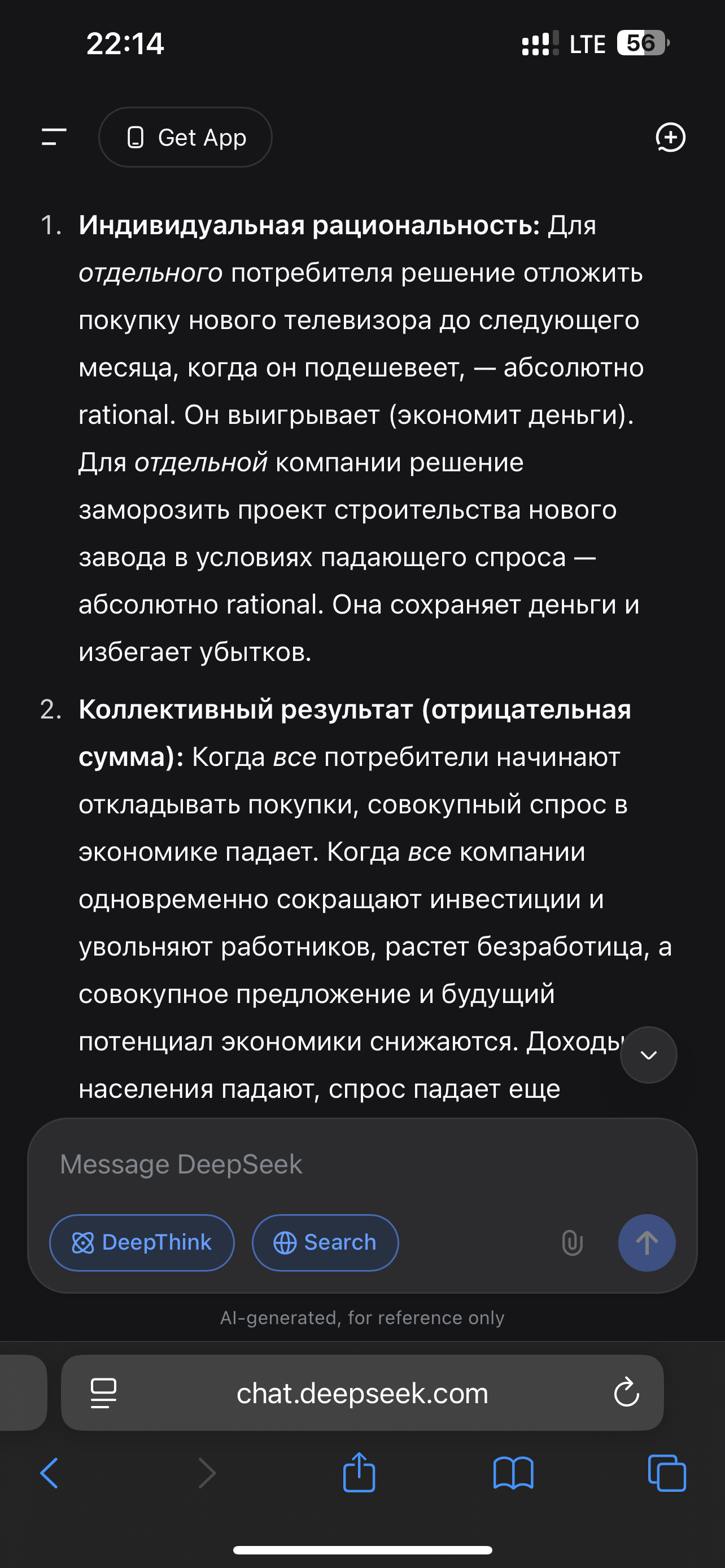
Task: Send the message
Action: pyautogui.click(x=647, y=1242)
